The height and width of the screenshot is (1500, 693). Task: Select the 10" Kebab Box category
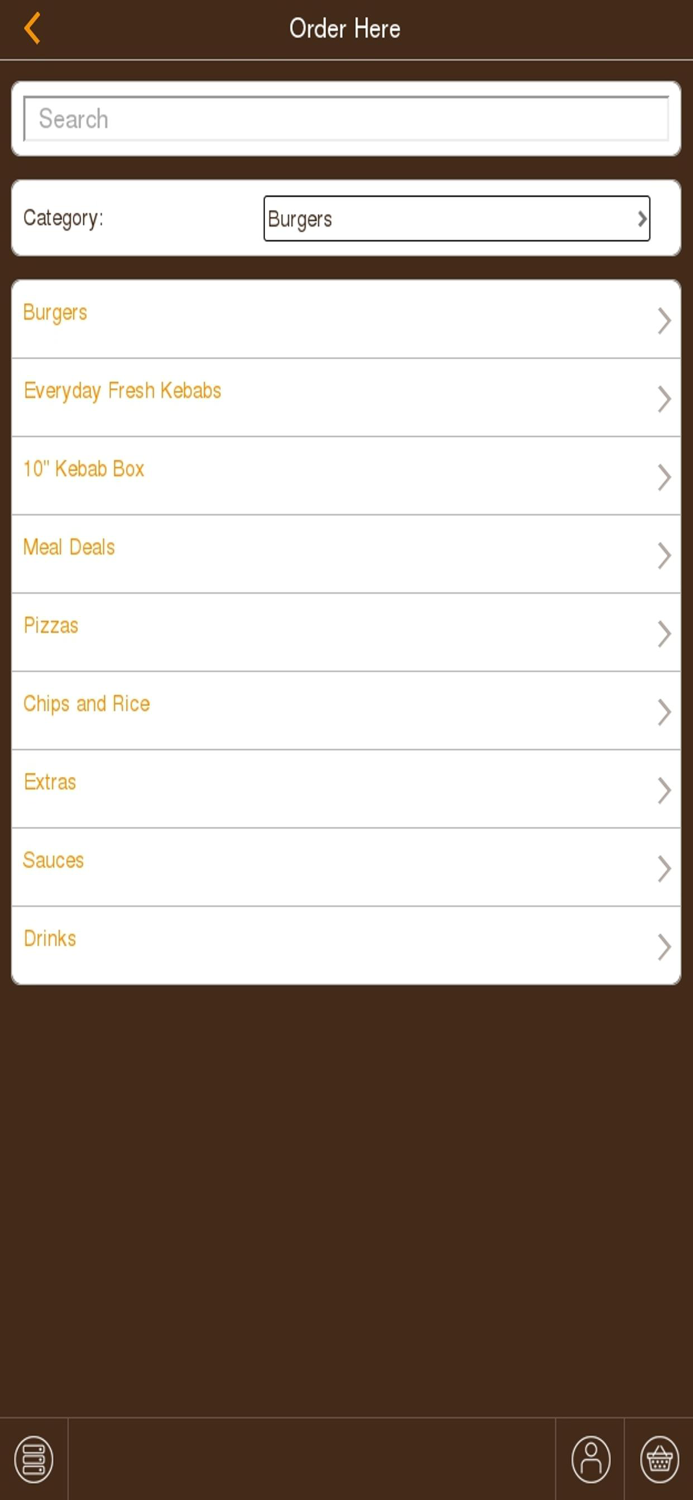pyautogui.click(x=346, y=475)
